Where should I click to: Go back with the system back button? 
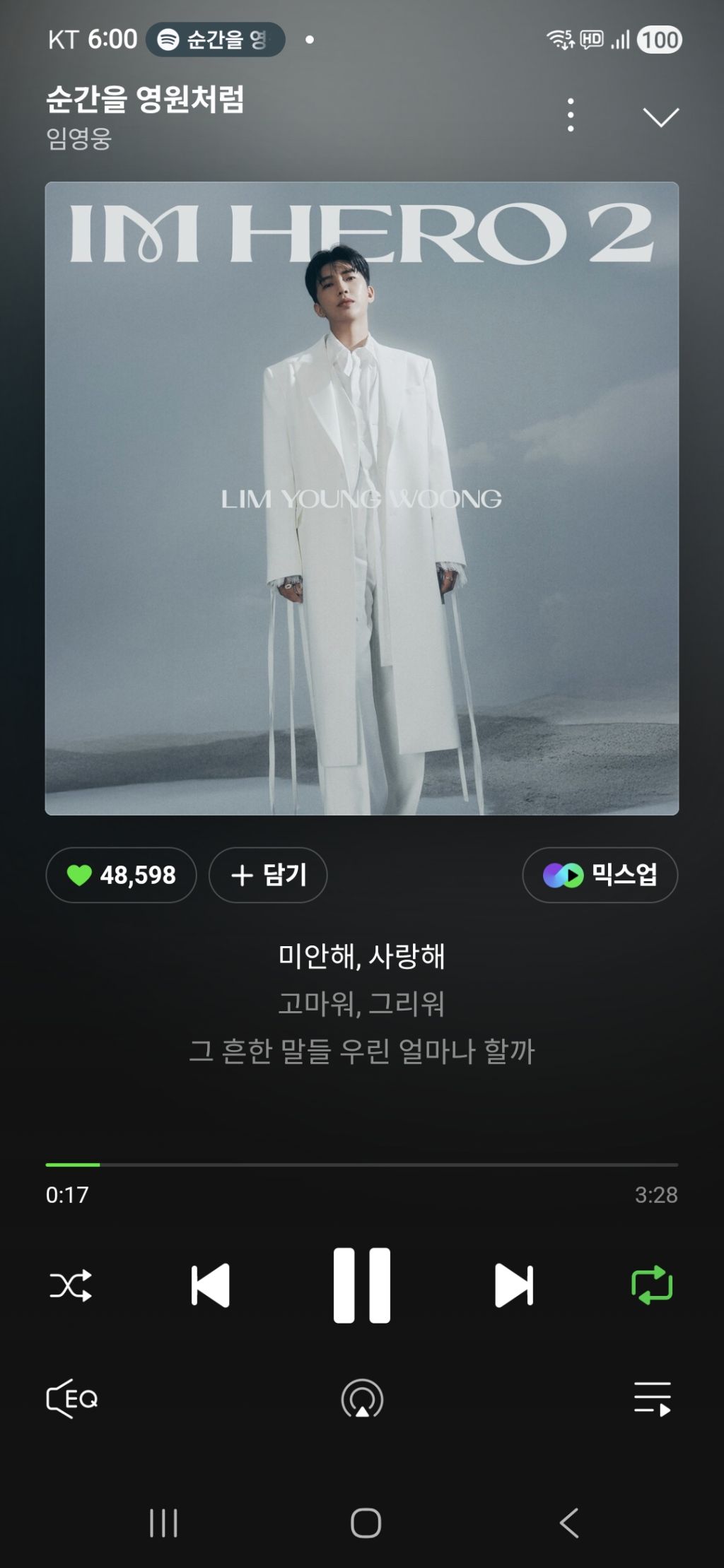[569, 1523]
